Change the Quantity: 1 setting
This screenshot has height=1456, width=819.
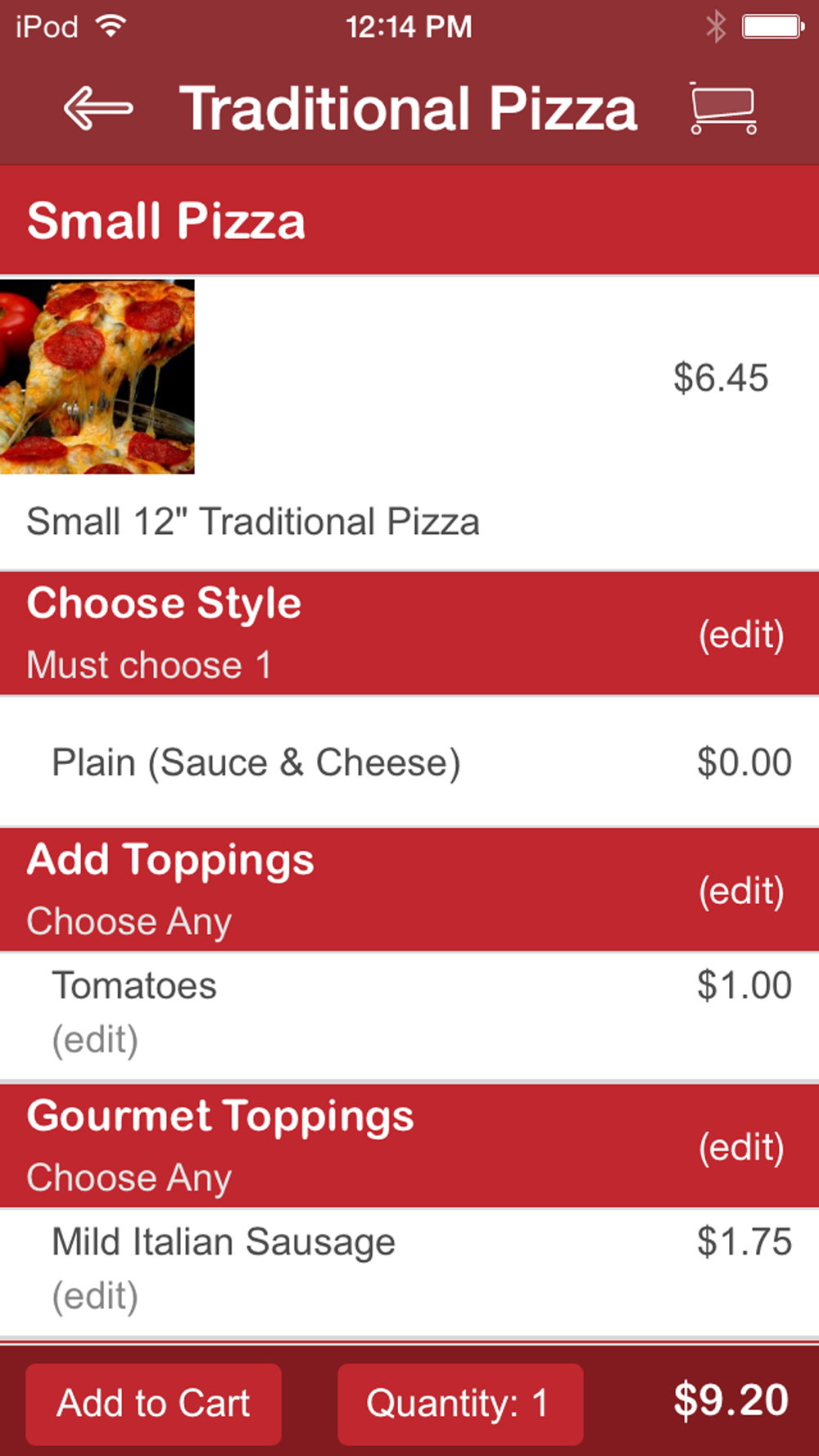point(460,1404)
